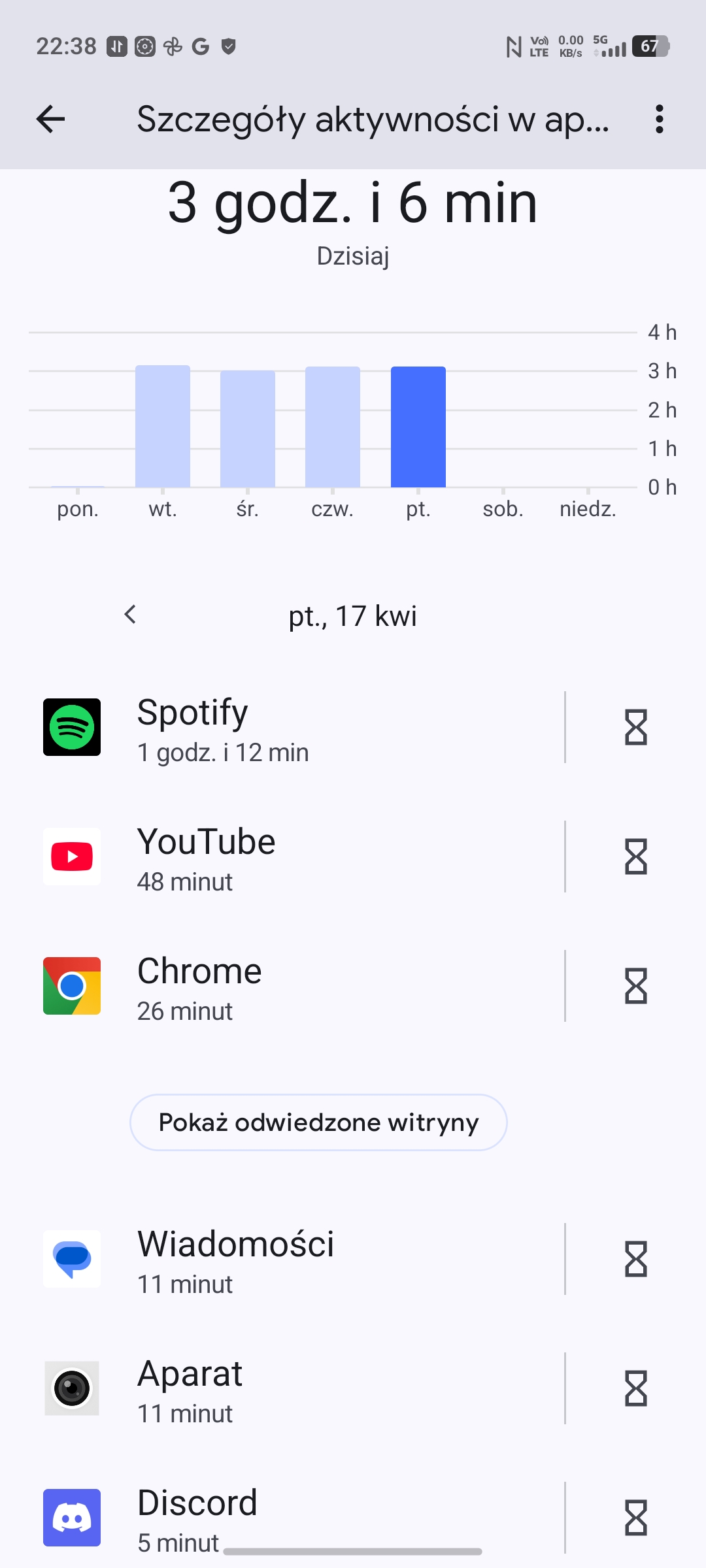
Task: Select the czw. bar in the chart
Action: click(x=333, y=427)
